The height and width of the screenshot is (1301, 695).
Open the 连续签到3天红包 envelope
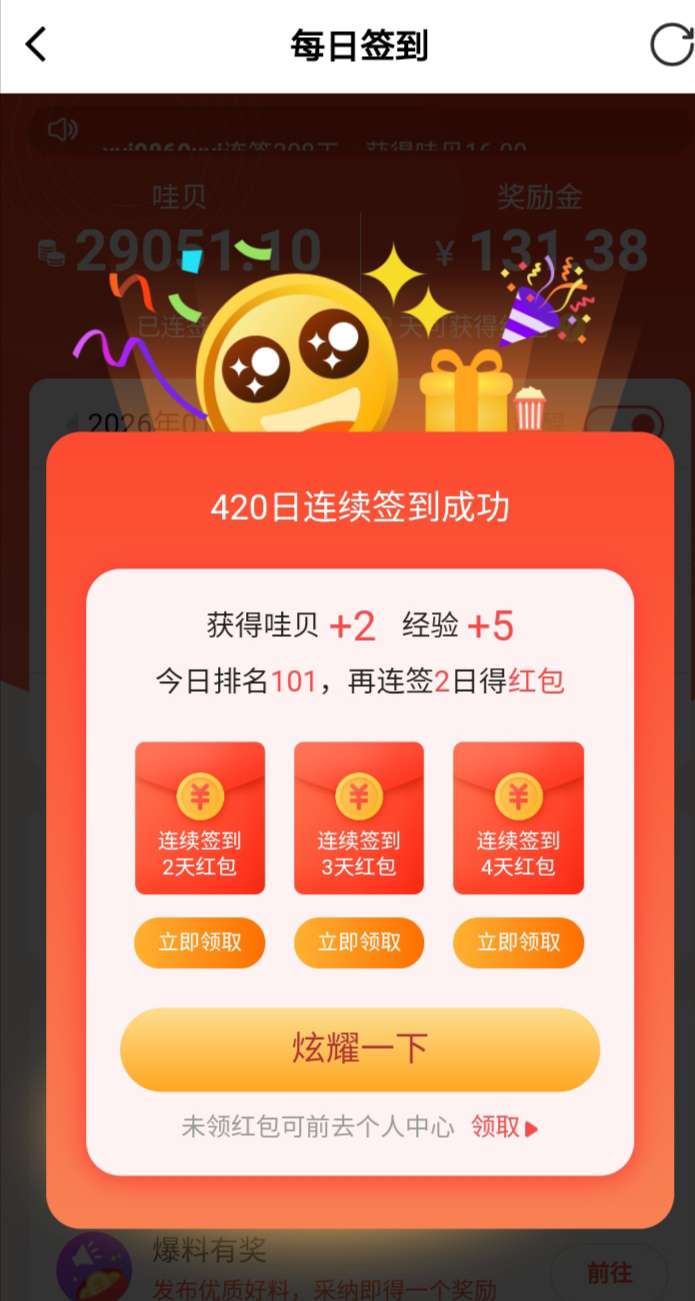click(x=359, y=818)
